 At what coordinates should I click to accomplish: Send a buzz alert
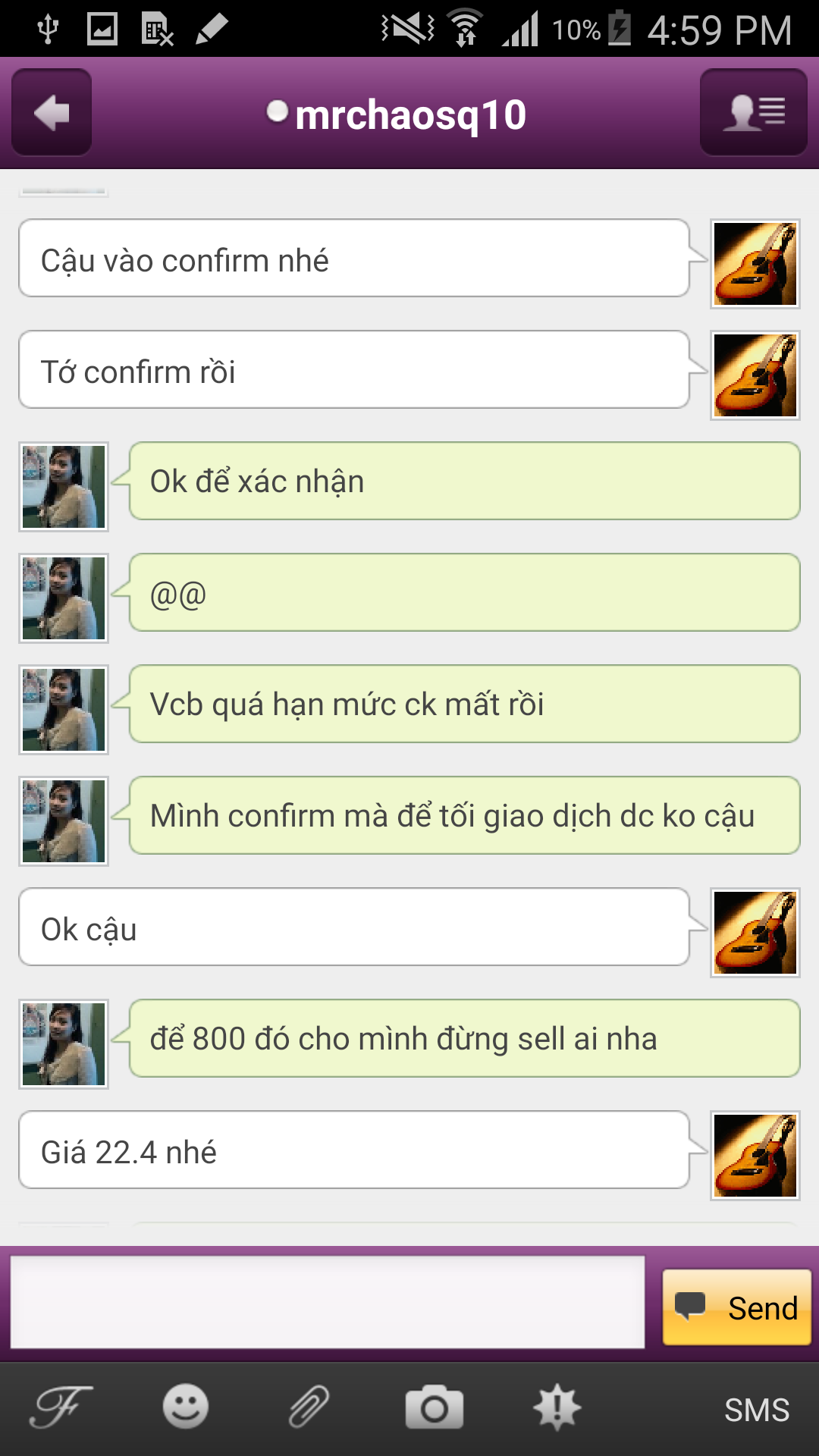pyautogui.click(x=557, y=1407)
